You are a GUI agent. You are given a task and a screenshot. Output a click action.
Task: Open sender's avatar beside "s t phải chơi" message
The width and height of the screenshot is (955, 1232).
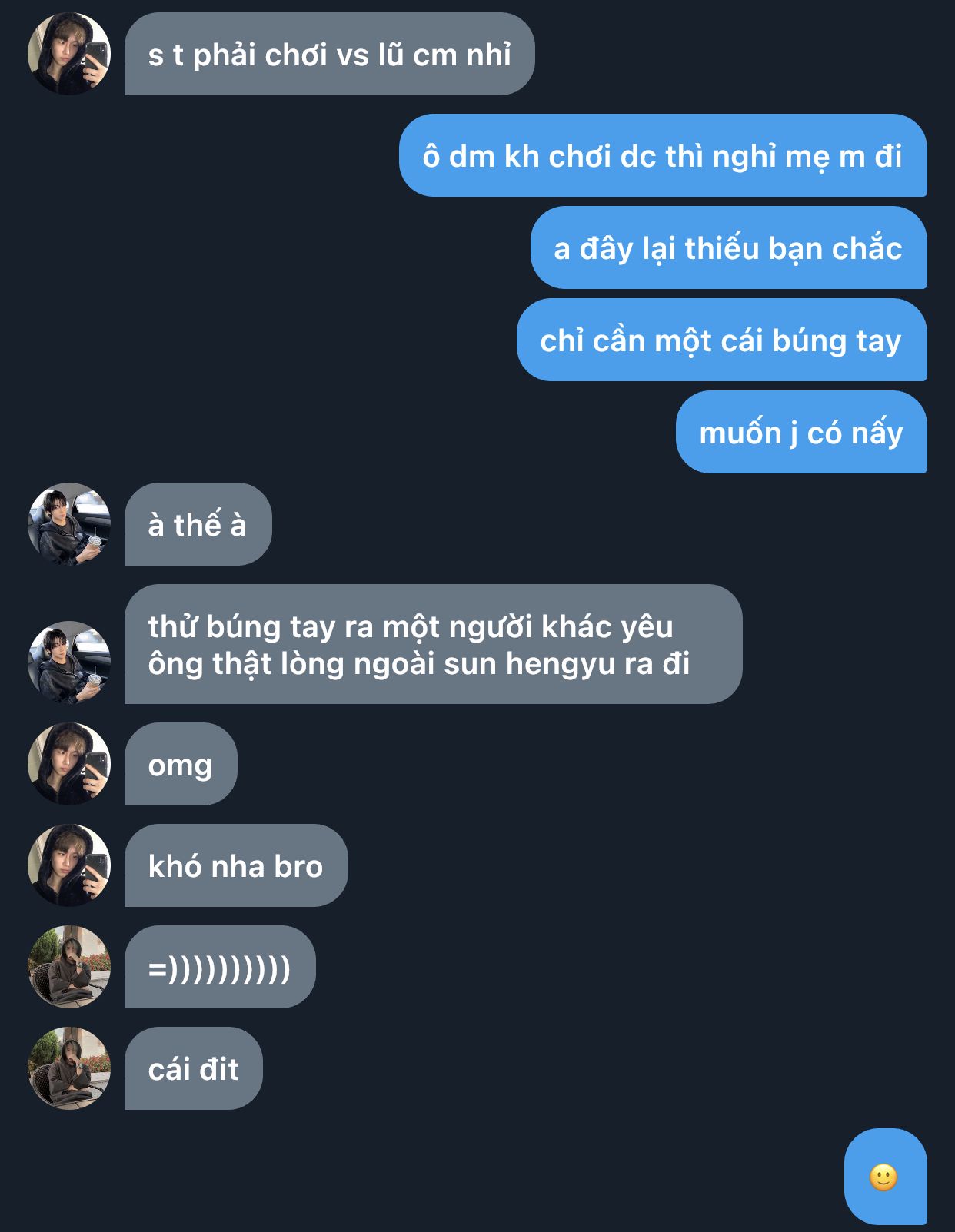tap(69, 54)
